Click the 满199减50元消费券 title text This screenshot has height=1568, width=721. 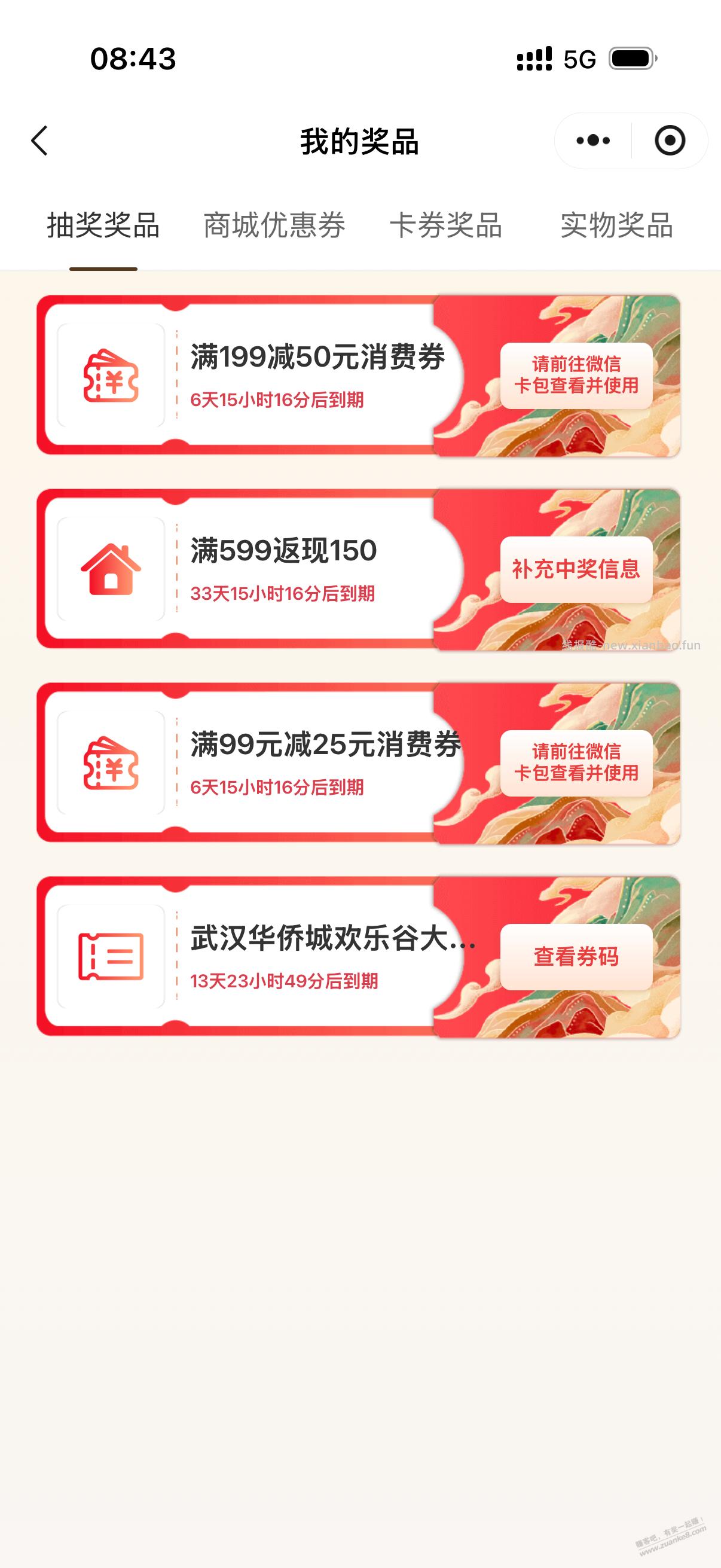[x=316, y=359]
